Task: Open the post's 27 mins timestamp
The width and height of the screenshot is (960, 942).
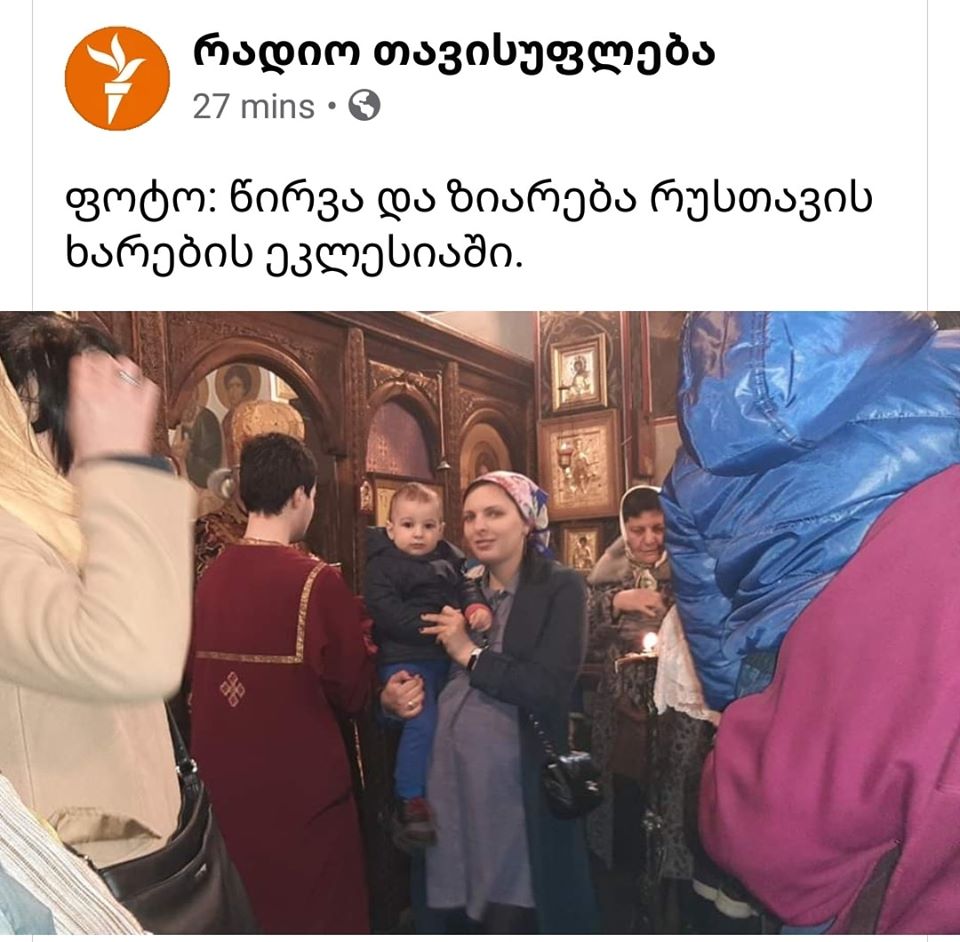Action: click(253, 106)
